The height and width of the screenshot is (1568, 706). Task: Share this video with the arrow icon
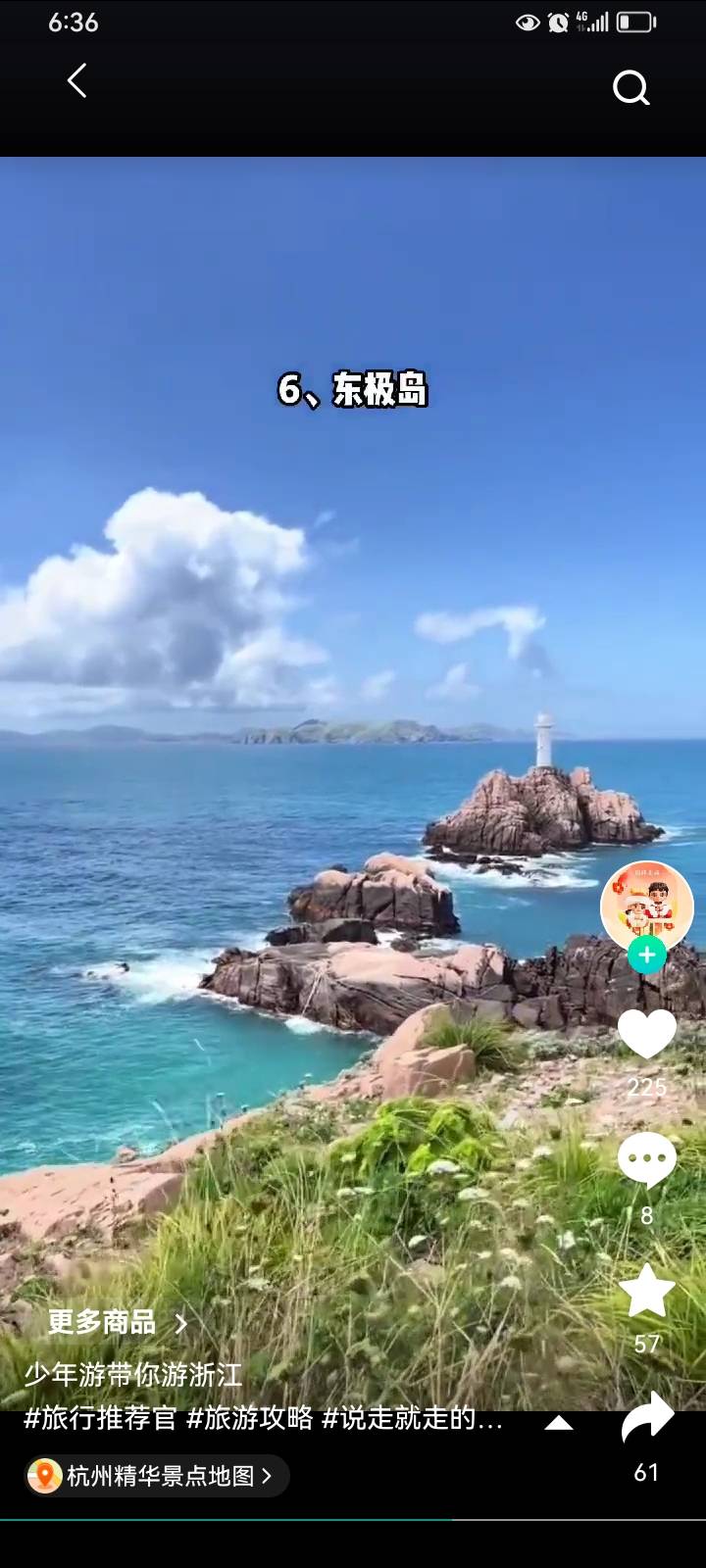click(646, 1419)
